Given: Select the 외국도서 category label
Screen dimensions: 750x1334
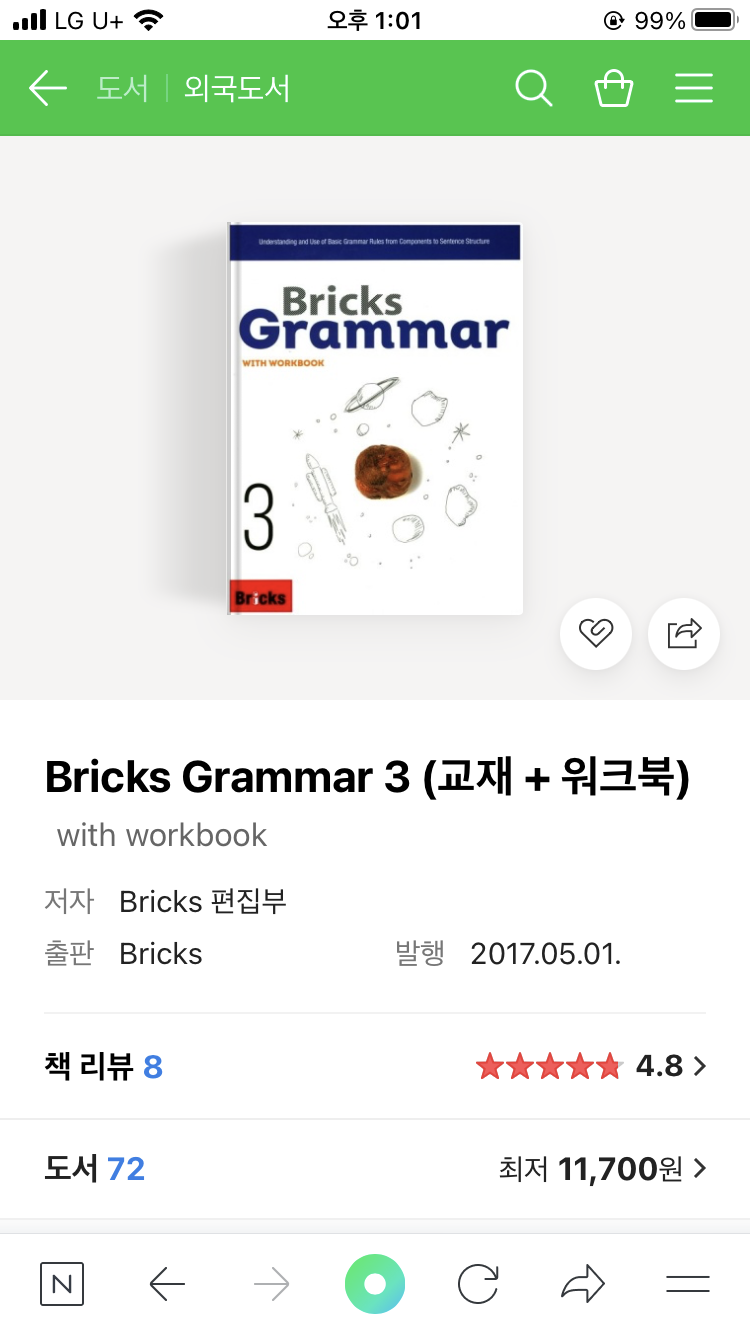Looking at the screenshot, I should (237, 88).
